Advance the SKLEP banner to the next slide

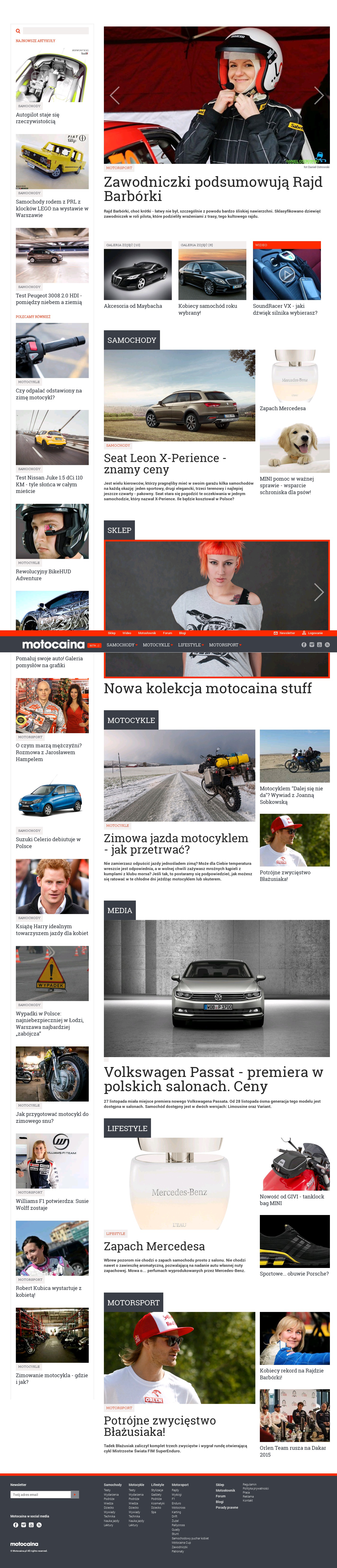[318, 591]
